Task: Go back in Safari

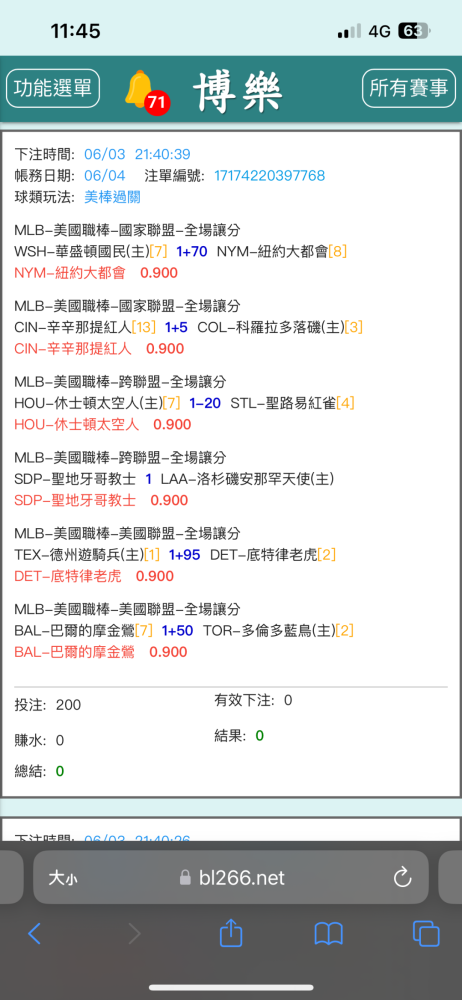Action: 34,934
